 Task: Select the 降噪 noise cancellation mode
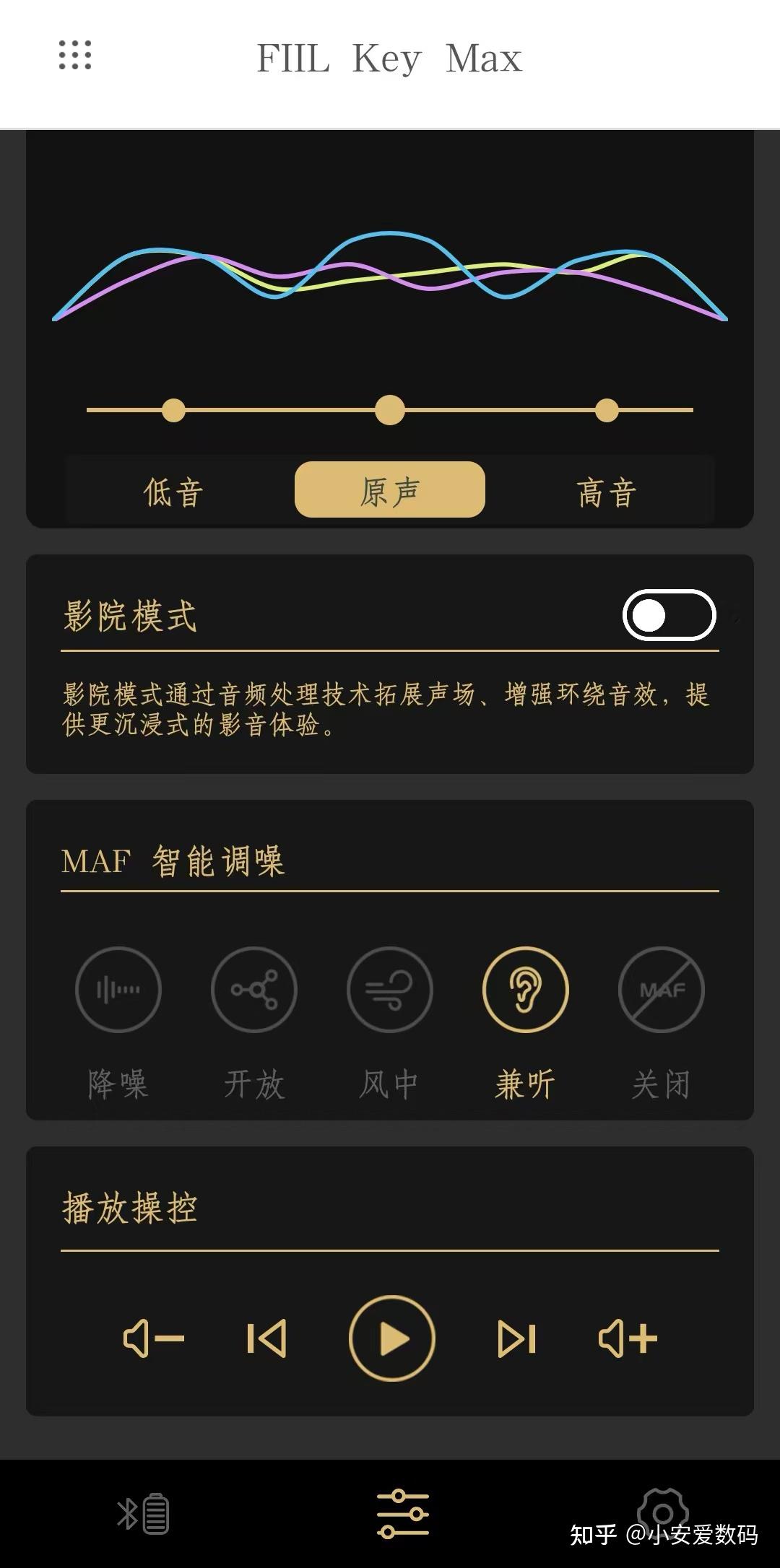tap(118, 991)
